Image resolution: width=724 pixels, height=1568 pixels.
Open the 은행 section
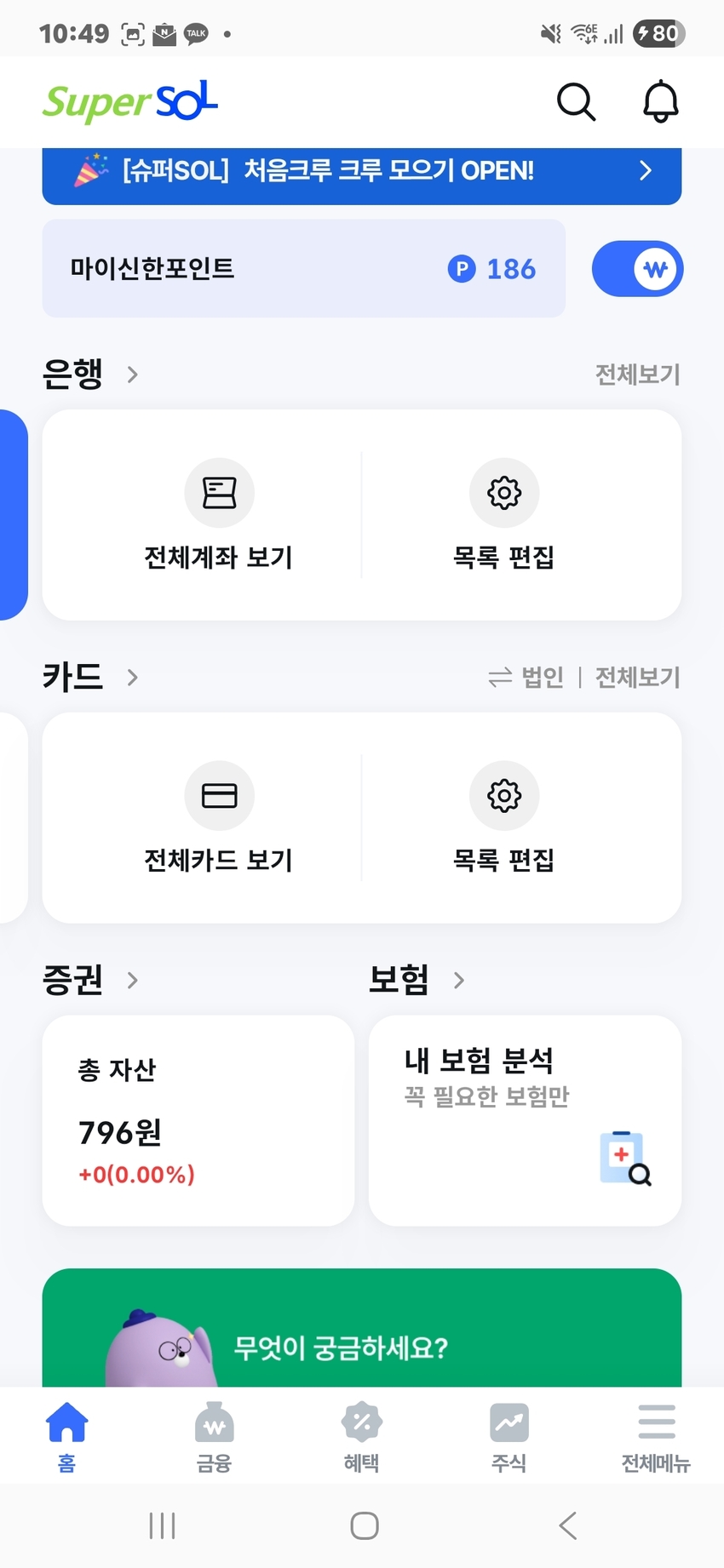[x=89, y=374]
